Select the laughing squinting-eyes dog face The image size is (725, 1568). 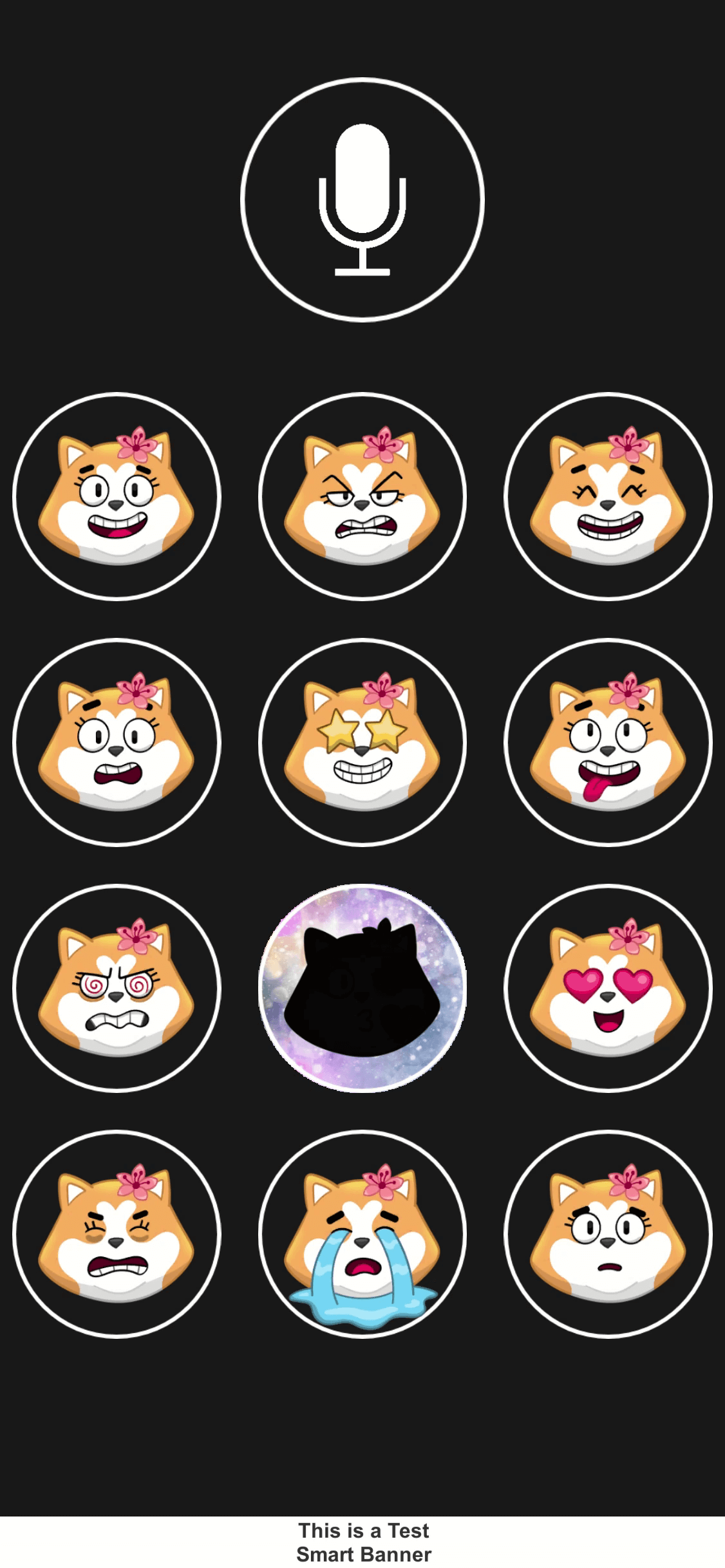coord(608,496)
